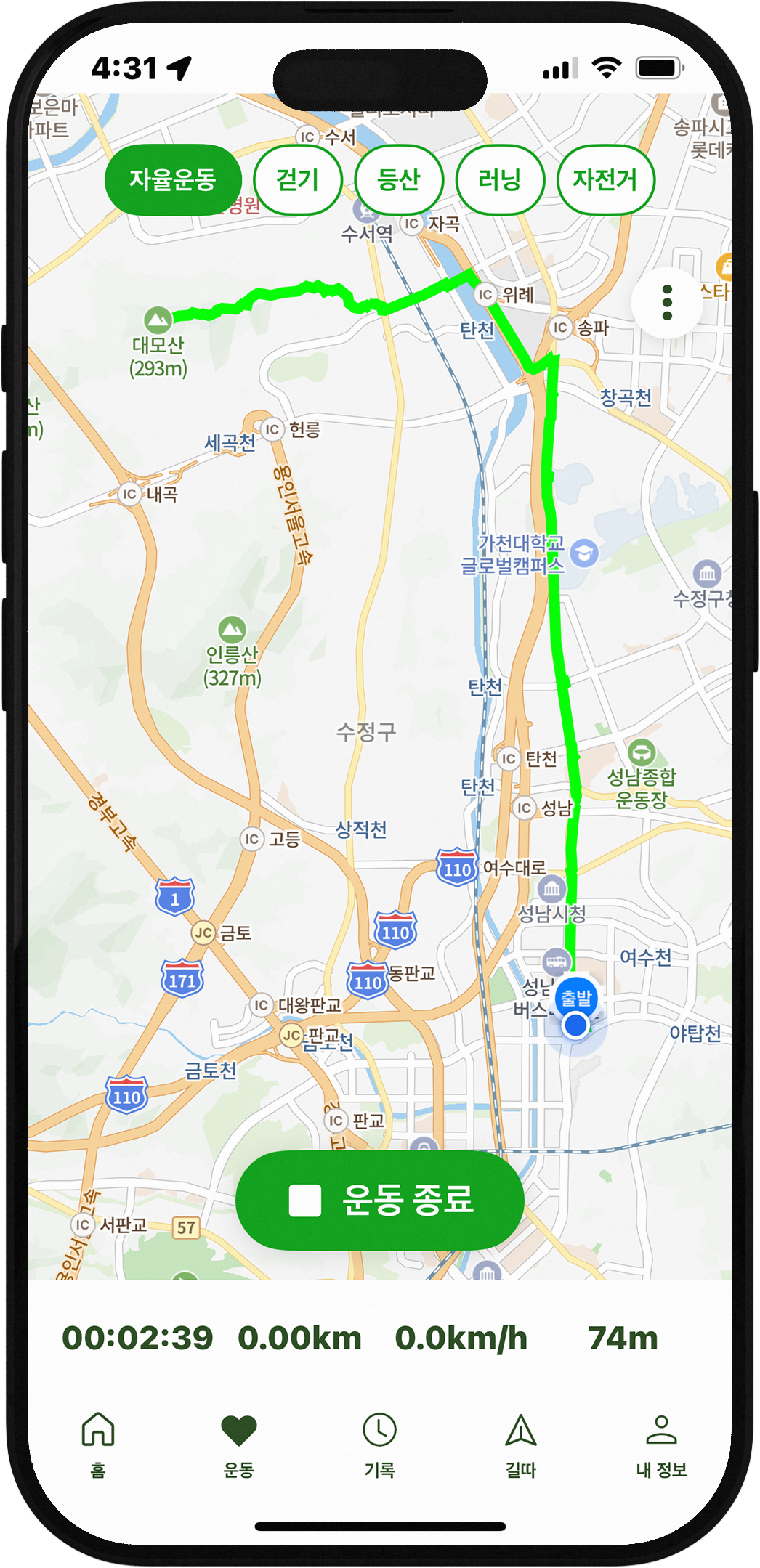Go to the 홈 tab
The image size is (760, 1568).
tap(98, 1442)
